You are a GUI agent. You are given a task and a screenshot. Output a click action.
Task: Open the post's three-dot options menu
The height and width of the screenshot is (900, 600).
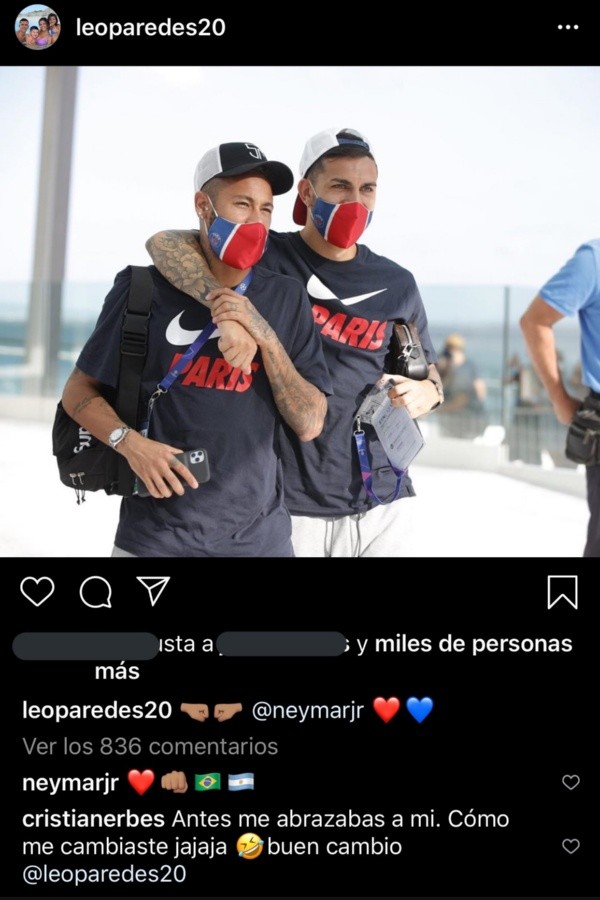click(568, 27)
